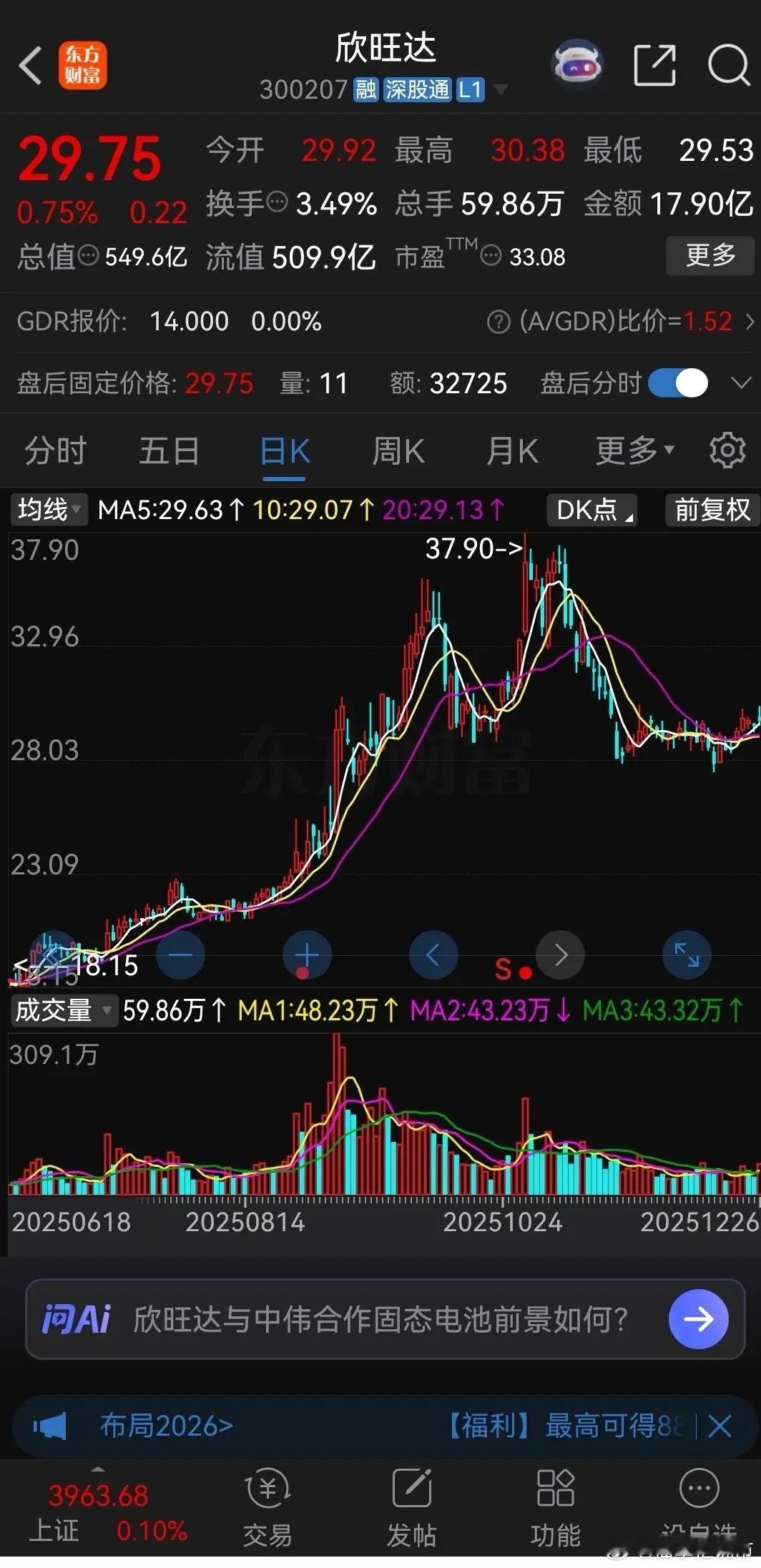
Task: Open the 均线 indicator dropdown
Action: point(48,510)
